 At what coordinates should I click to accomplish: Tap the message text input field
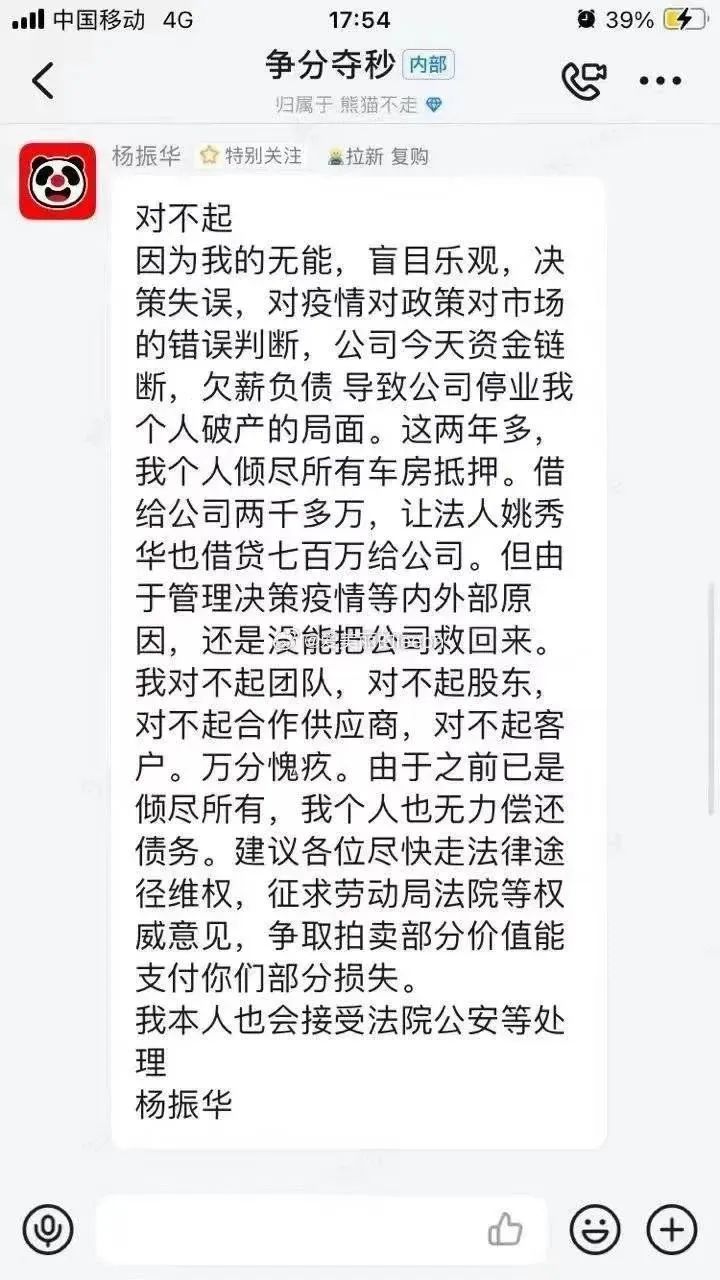(290, 1229)
